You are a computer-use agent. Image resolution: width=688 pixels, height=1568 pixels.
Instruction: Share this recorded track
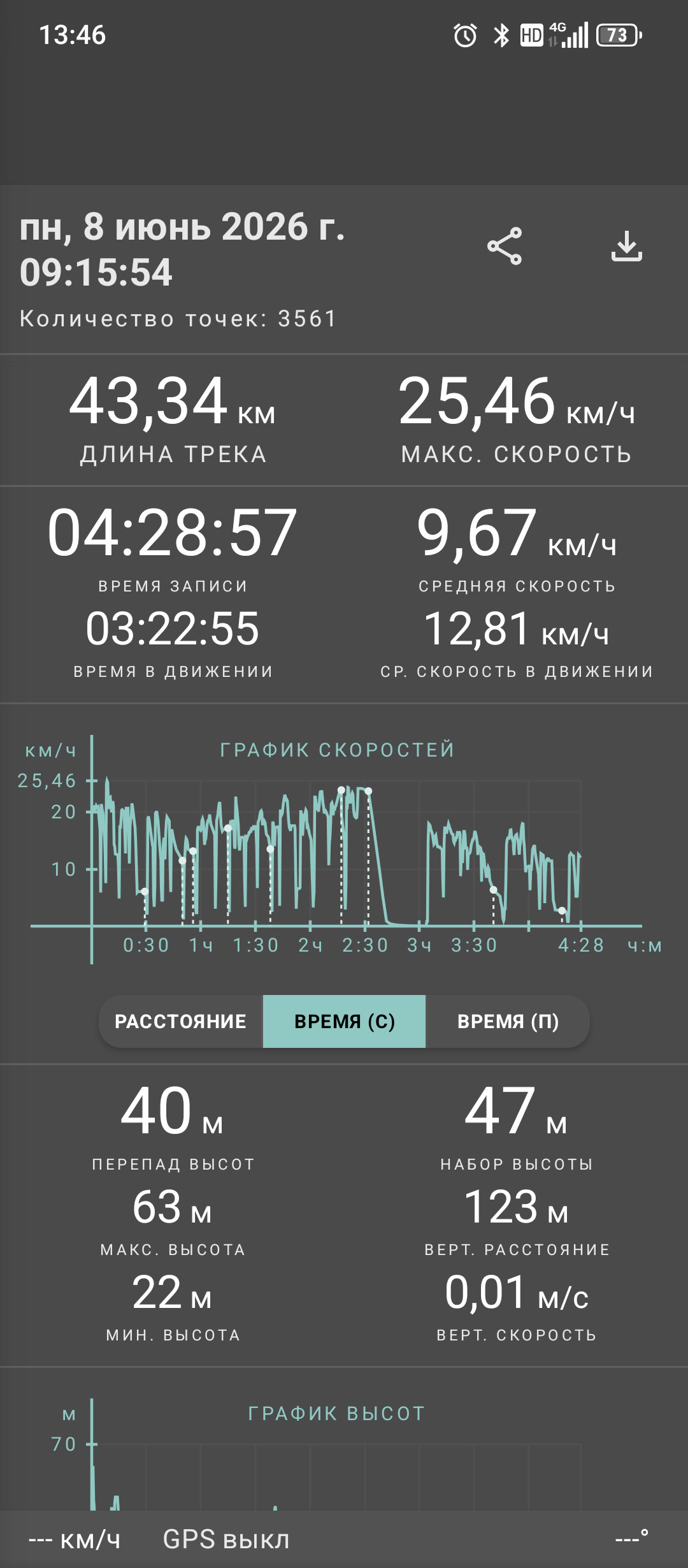click(x=505, y=246)
